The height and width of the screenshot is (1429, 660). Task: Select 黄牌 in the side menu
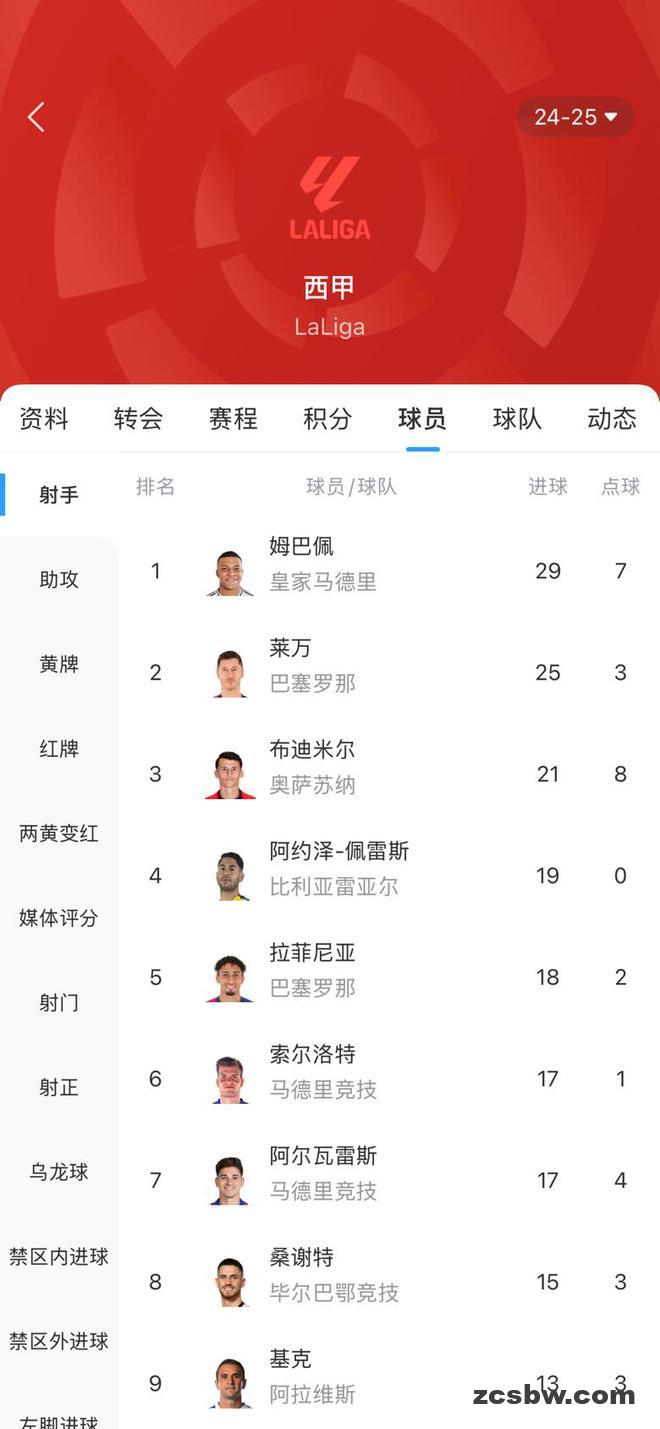tap(59, 664)
